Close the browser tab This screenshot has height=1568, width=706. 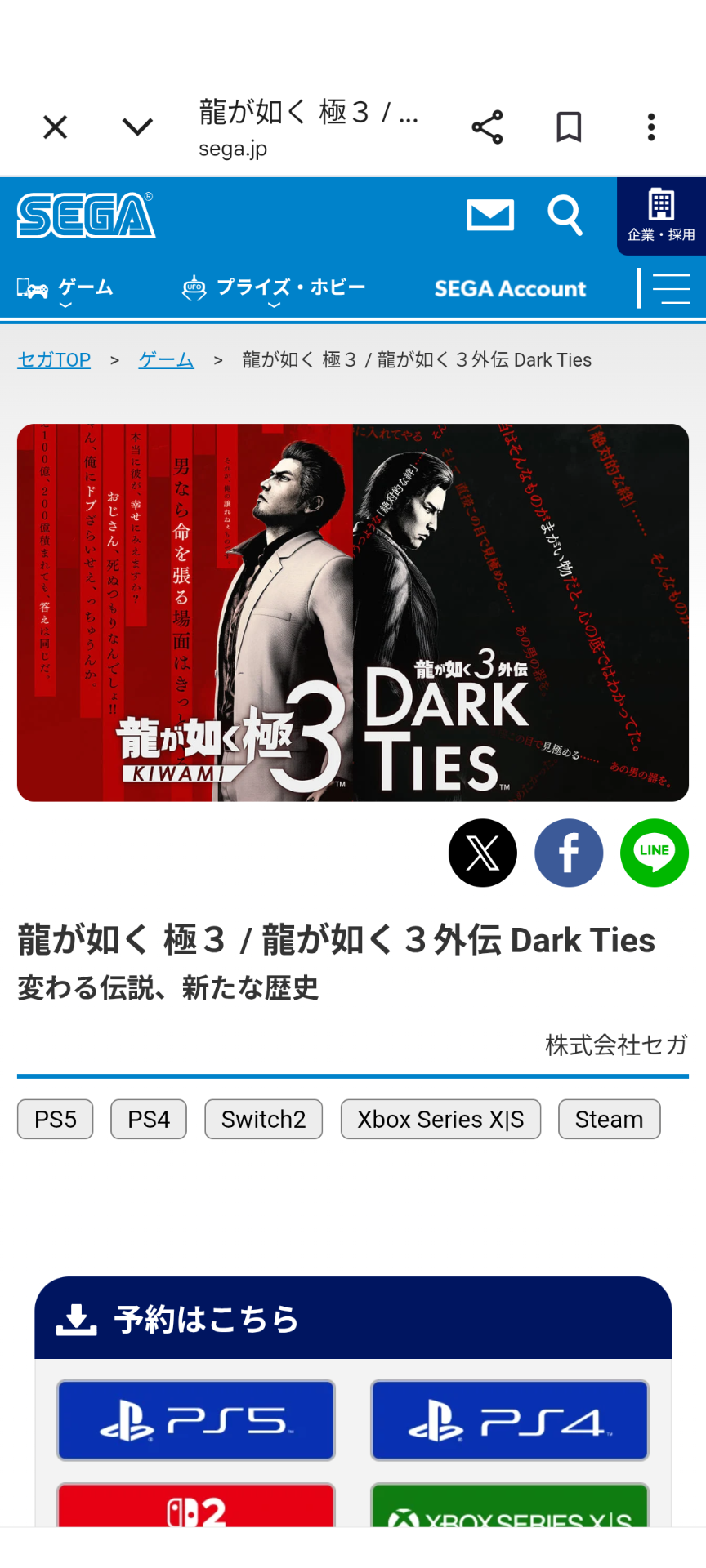point(55,127)
